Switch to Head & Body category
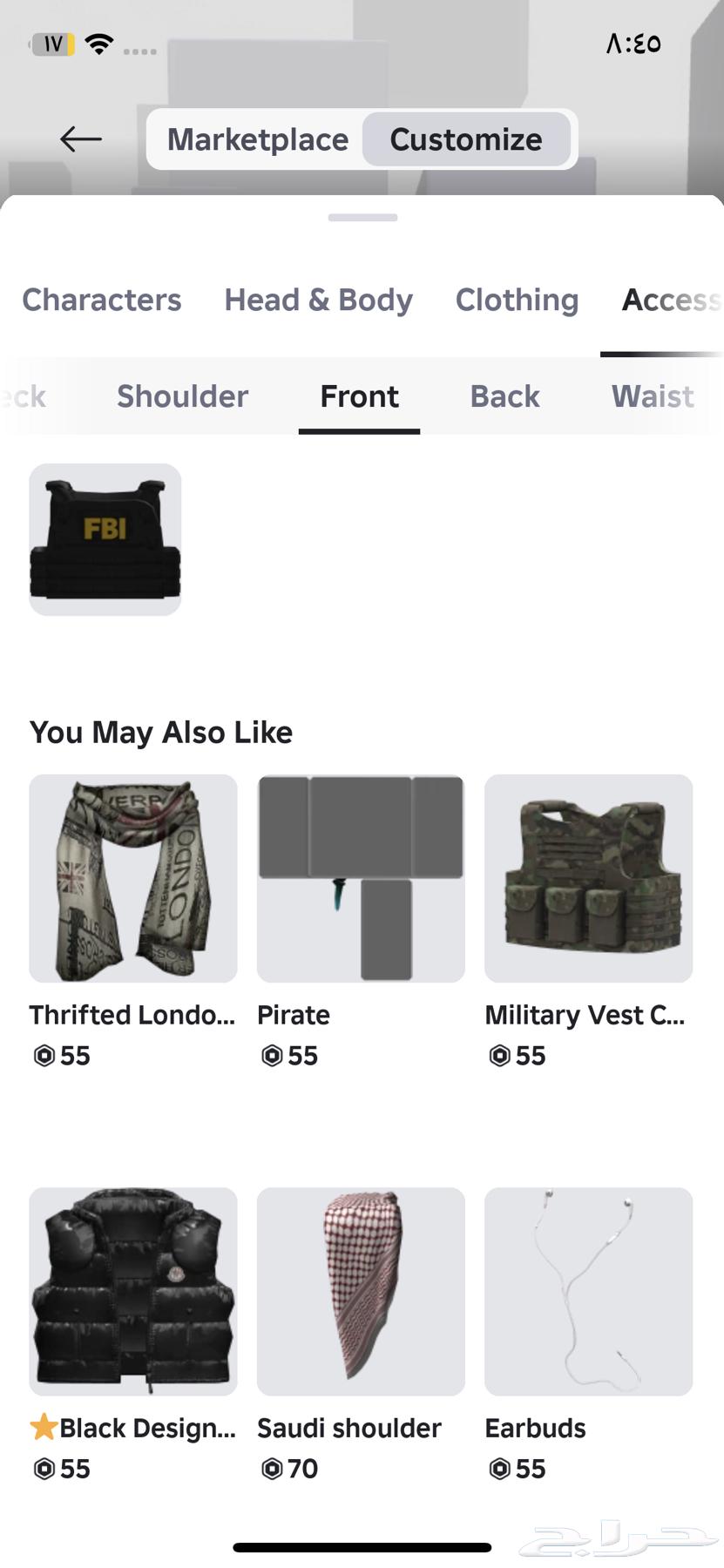 [318, 300]
